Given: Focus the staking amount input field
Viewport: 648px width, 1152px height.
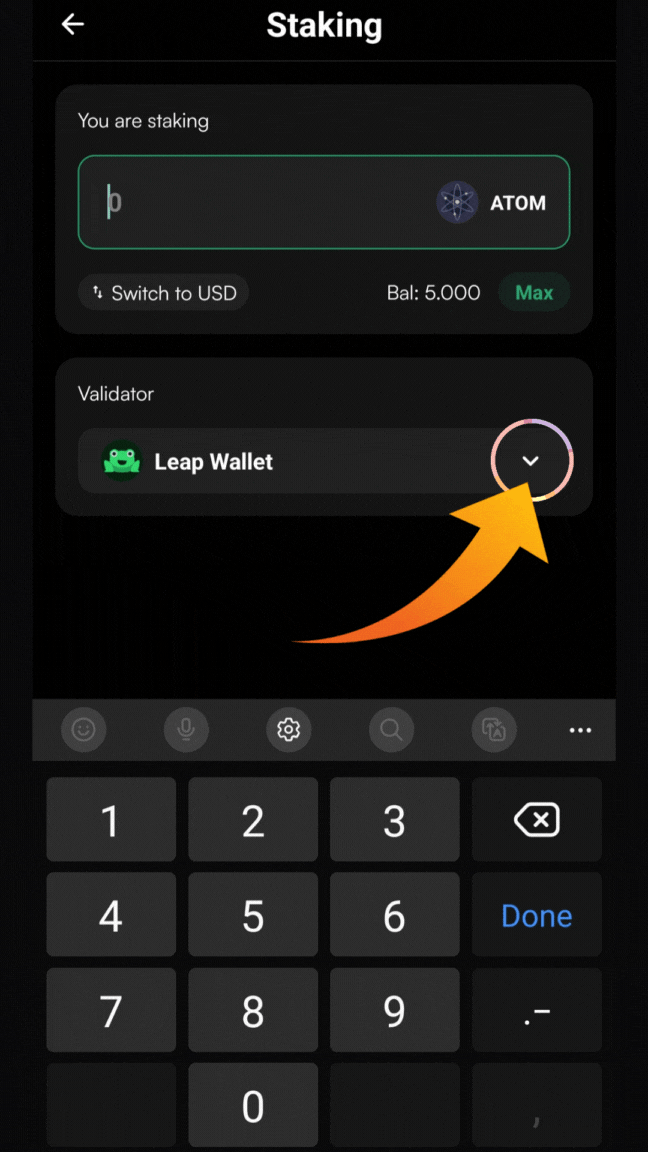Looking at the screenshot, I should click(x=260, y=202).
